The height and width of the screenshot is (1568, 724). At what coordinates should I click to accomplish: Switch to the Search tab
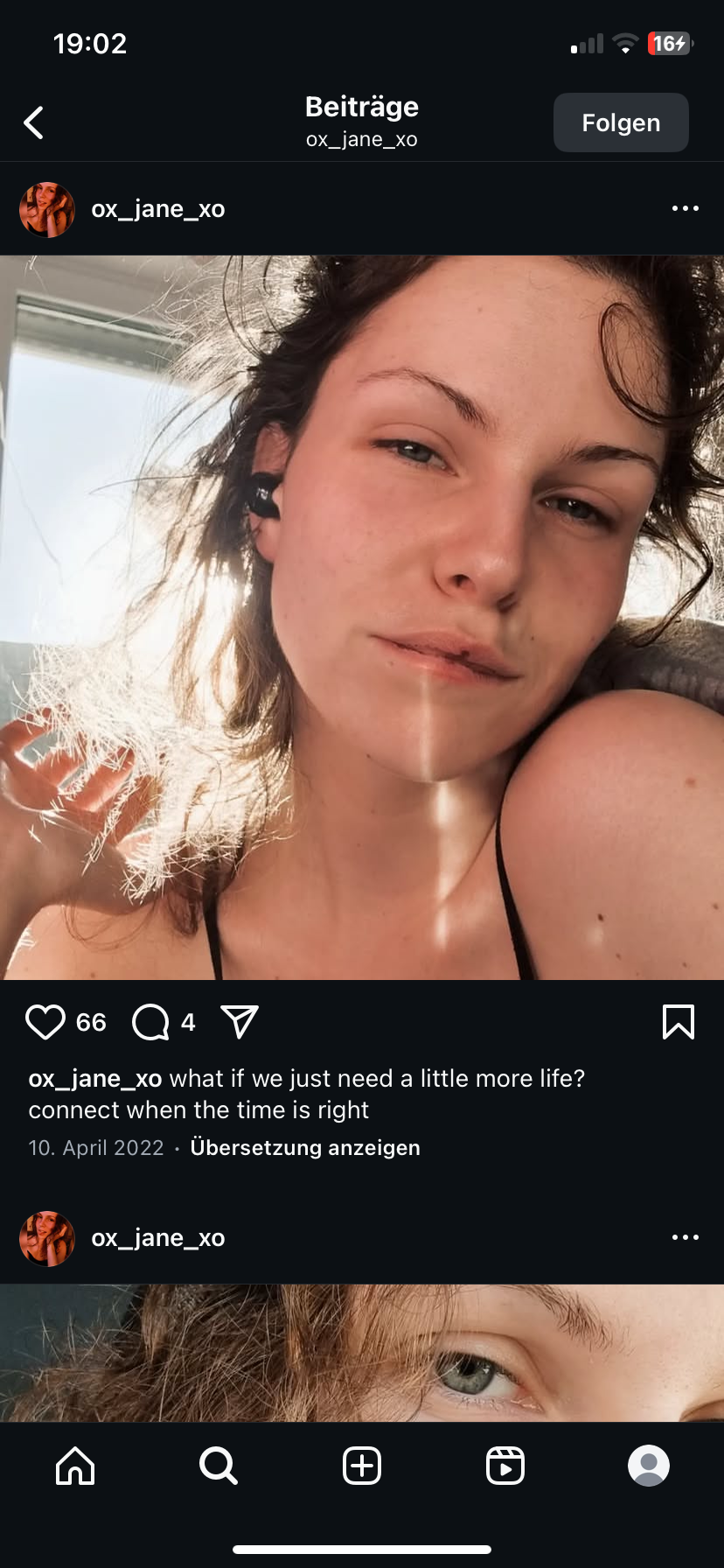[x=218, y=1466]
